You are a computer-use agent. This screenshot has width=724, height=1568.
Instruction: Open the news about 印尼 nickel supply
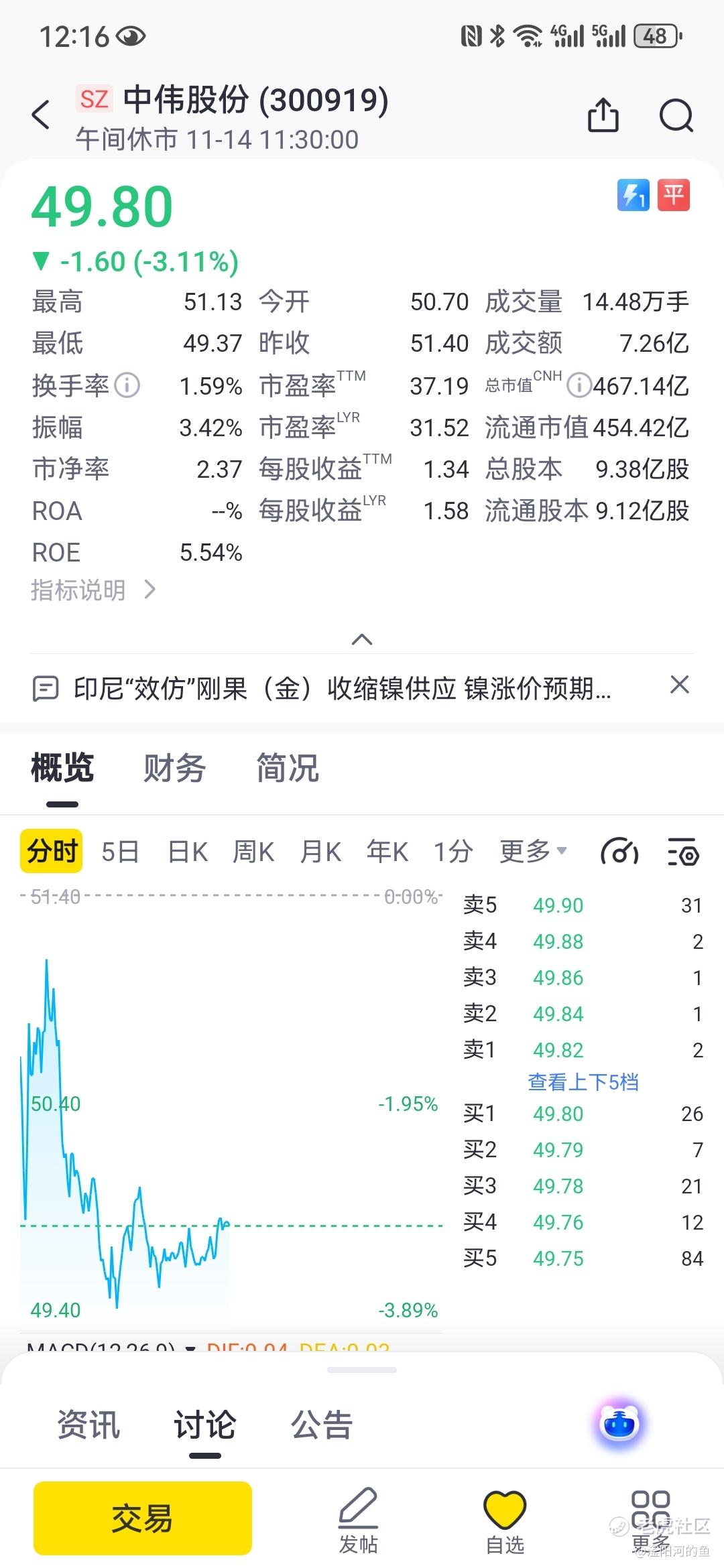[x=342, y=688]
